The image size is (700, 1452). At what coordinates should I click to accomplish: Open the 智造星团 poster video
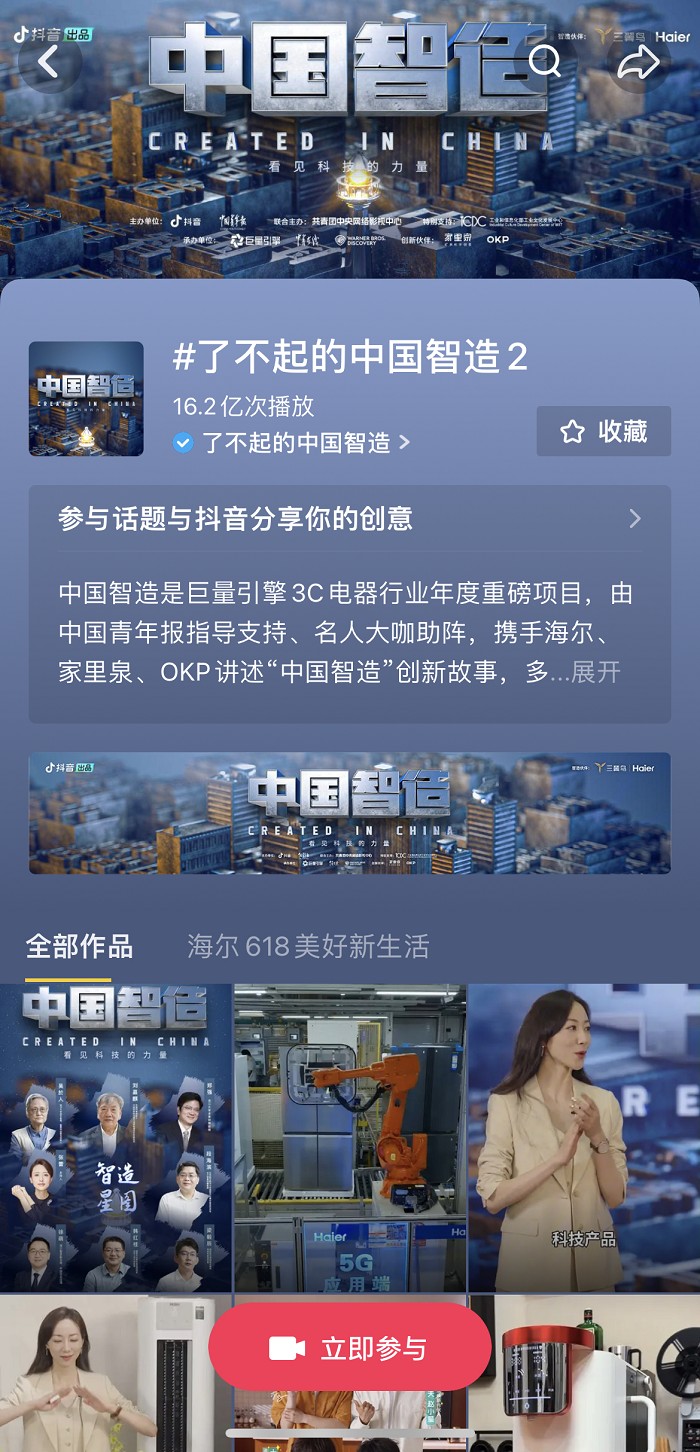pyautogui.click(x=115, y=1137)
